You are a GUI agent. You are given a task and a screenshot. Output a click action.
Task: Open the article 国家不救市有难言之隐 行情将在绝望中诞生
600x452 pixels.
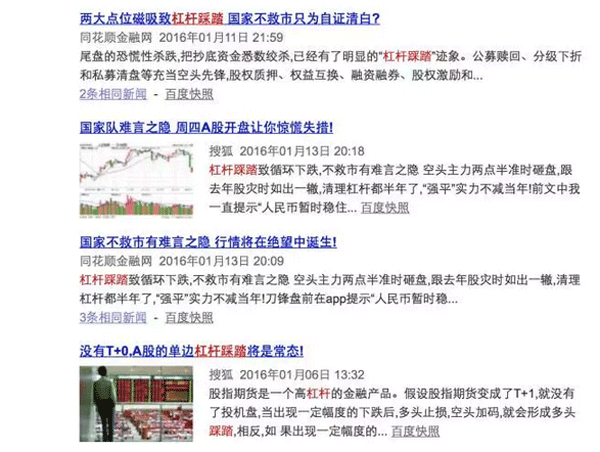tap(208, 242)
